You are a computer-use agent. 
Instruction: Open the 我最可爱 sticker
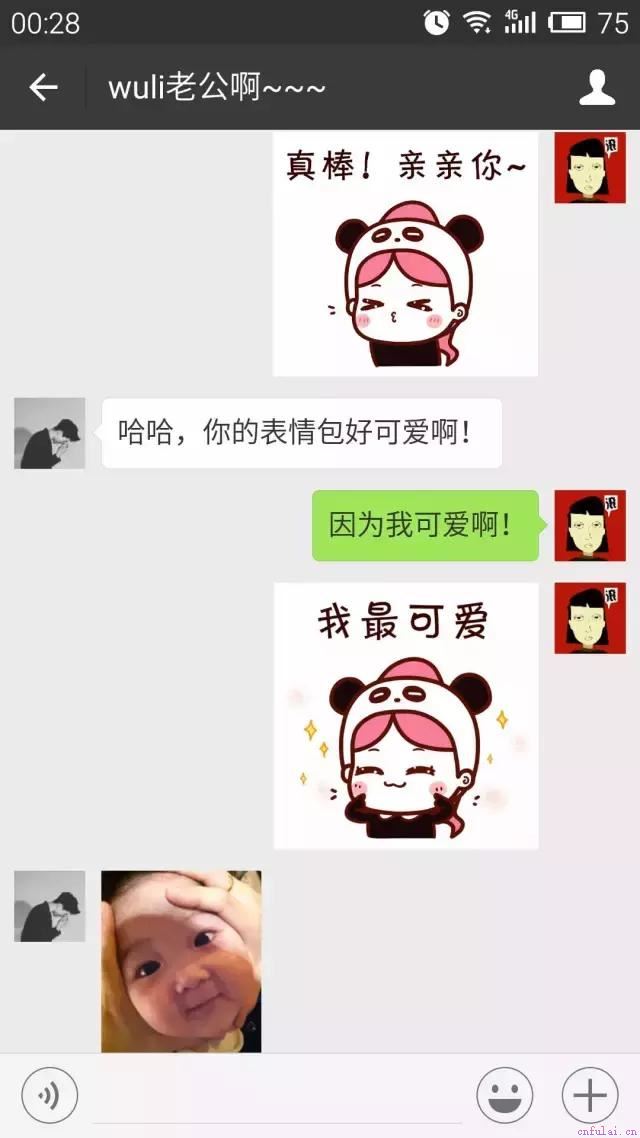point(406,716)
